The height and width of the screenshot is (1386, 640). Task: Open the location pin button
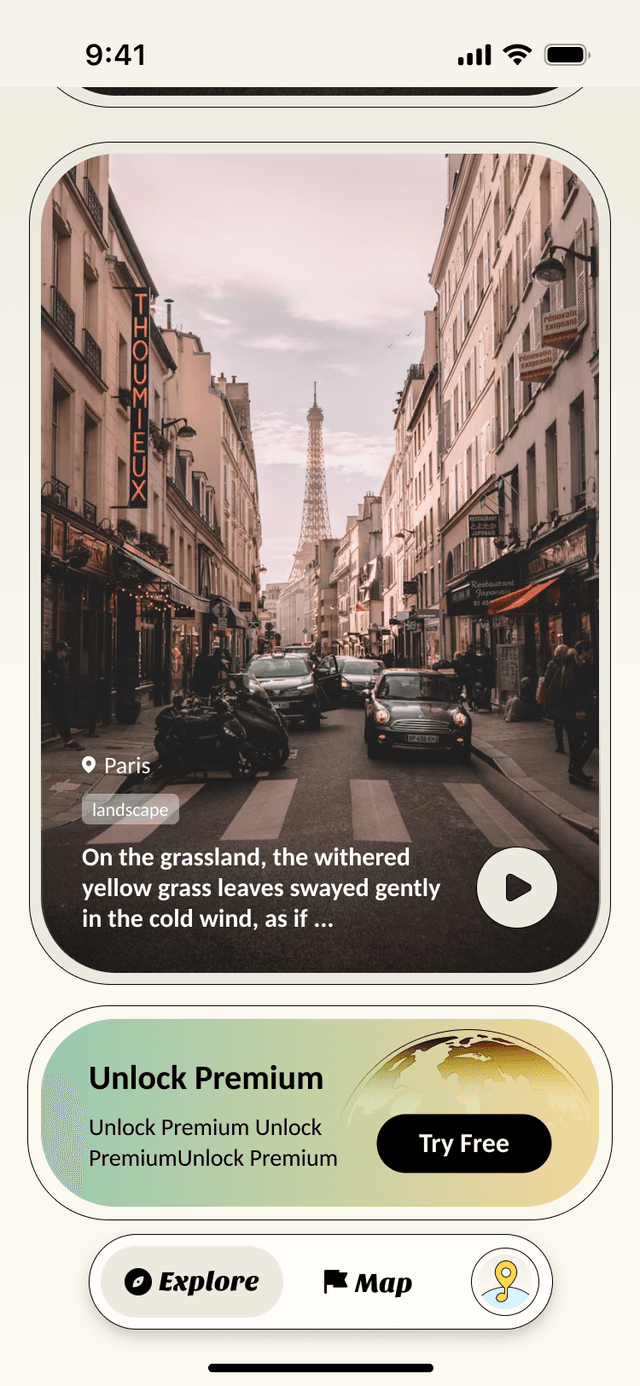point(505,1282)
